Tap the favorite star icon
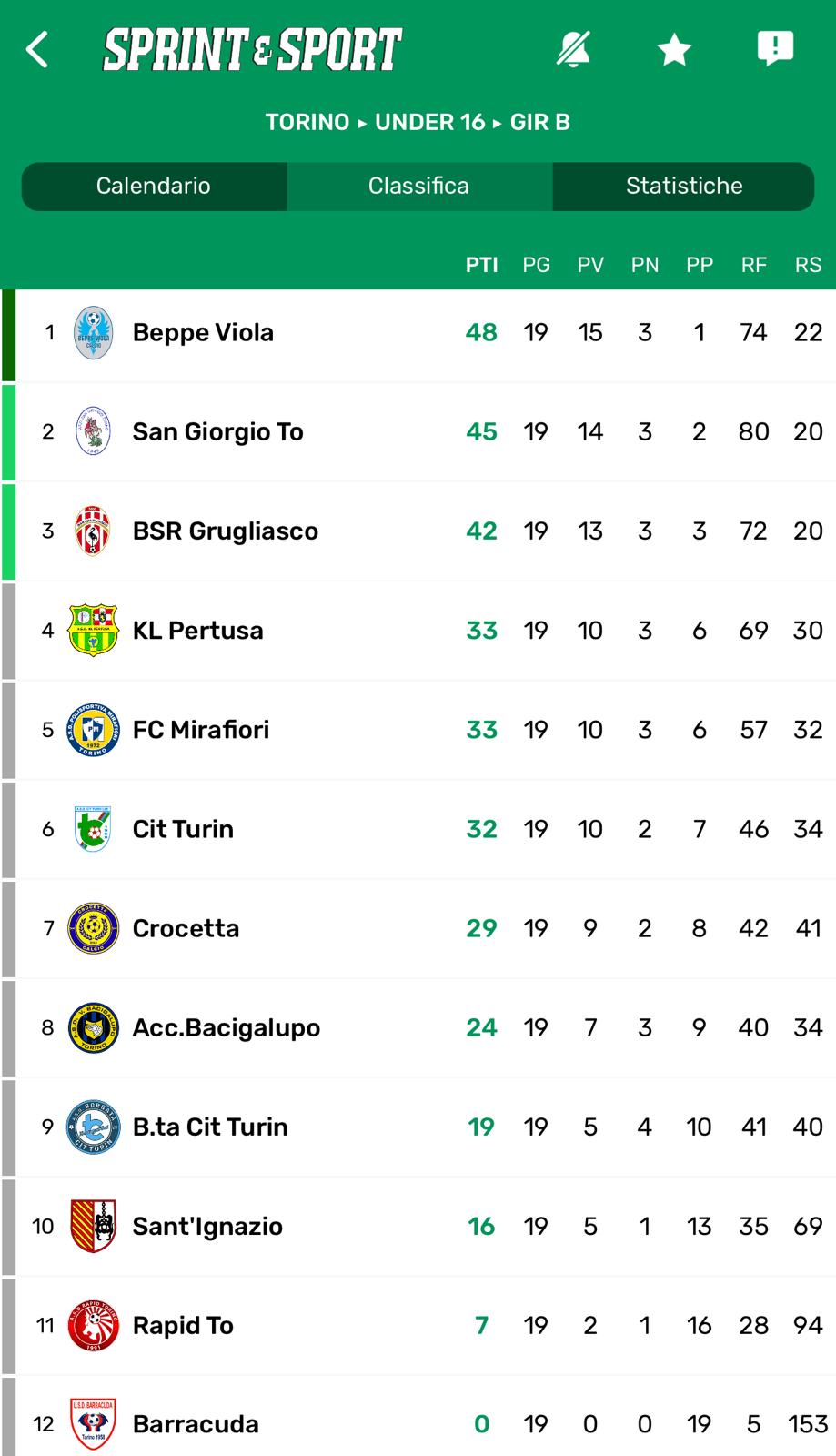836x1456 pixels. 674,49
